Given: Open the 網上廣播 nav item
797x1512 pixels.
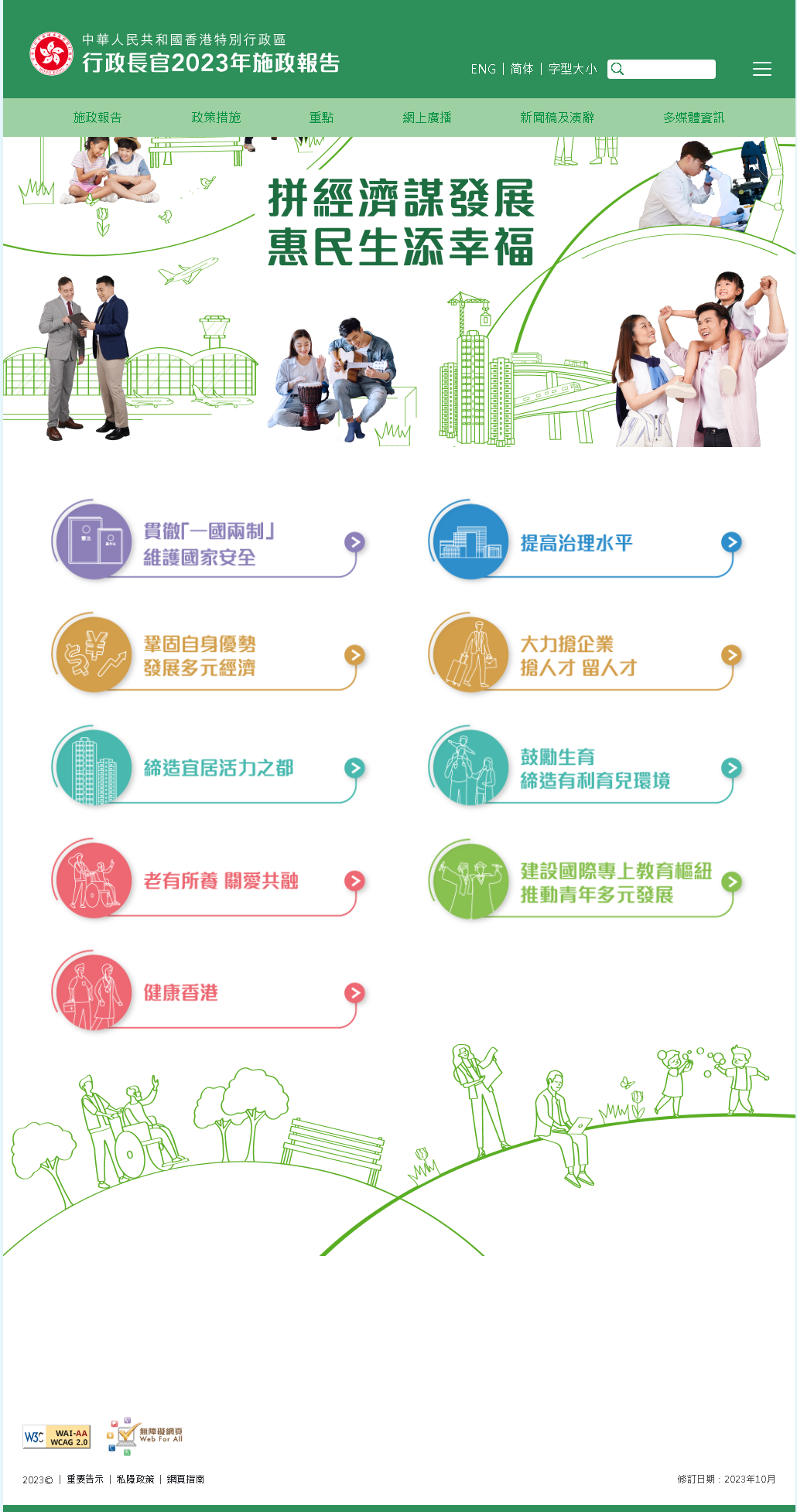Looking at the screenshot, I should [426, 118].
